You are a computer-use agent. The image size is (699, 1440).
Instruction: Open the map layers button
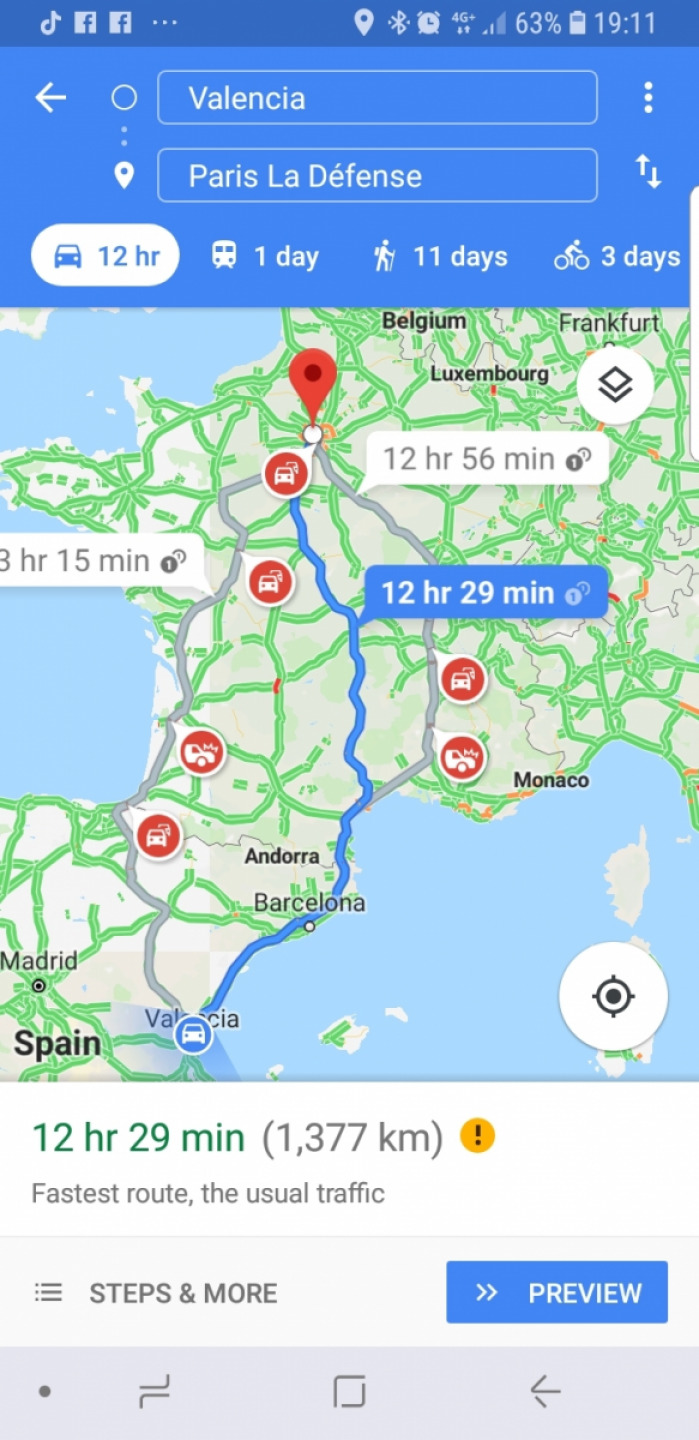click(614, 385)
